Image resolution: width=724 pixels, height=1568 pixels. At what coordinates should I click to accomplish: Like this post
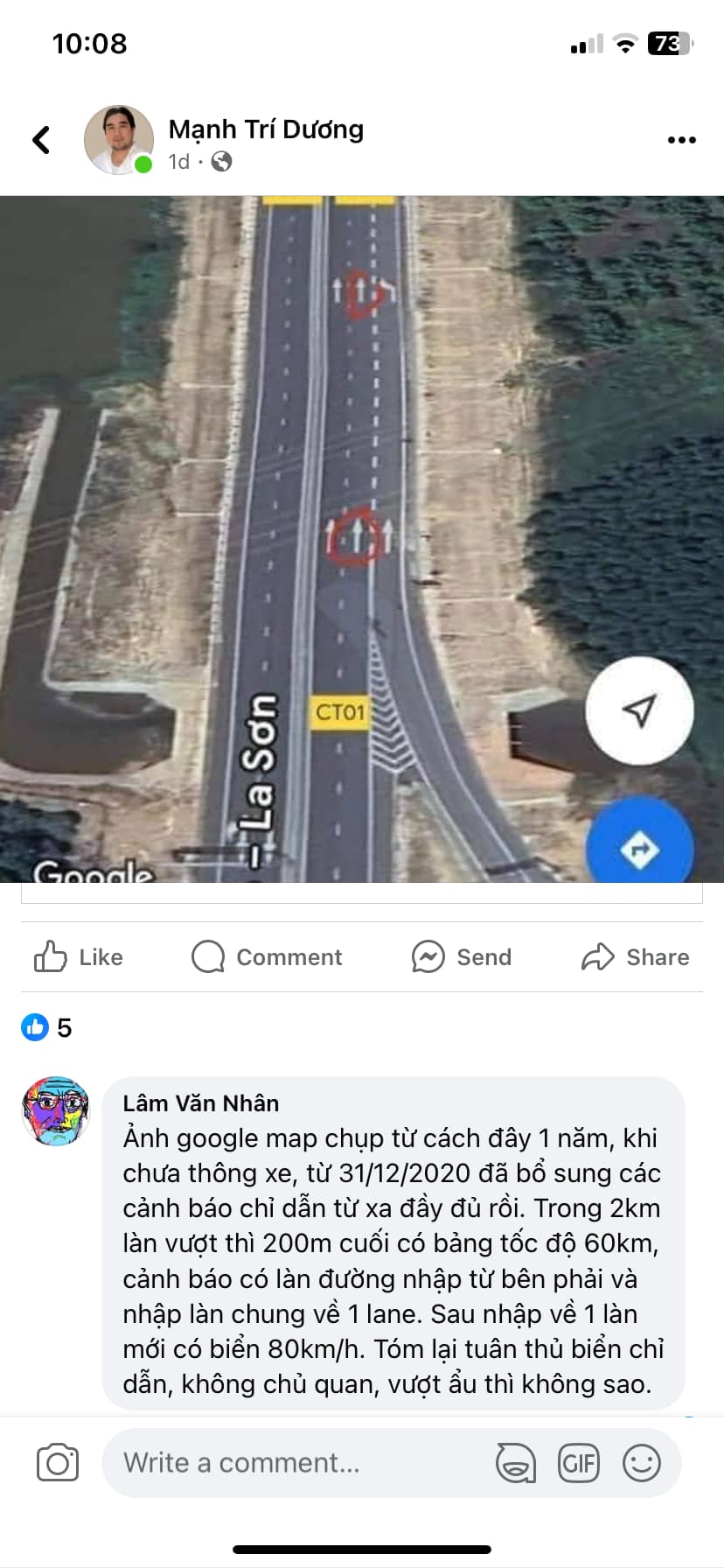(79, 956)
